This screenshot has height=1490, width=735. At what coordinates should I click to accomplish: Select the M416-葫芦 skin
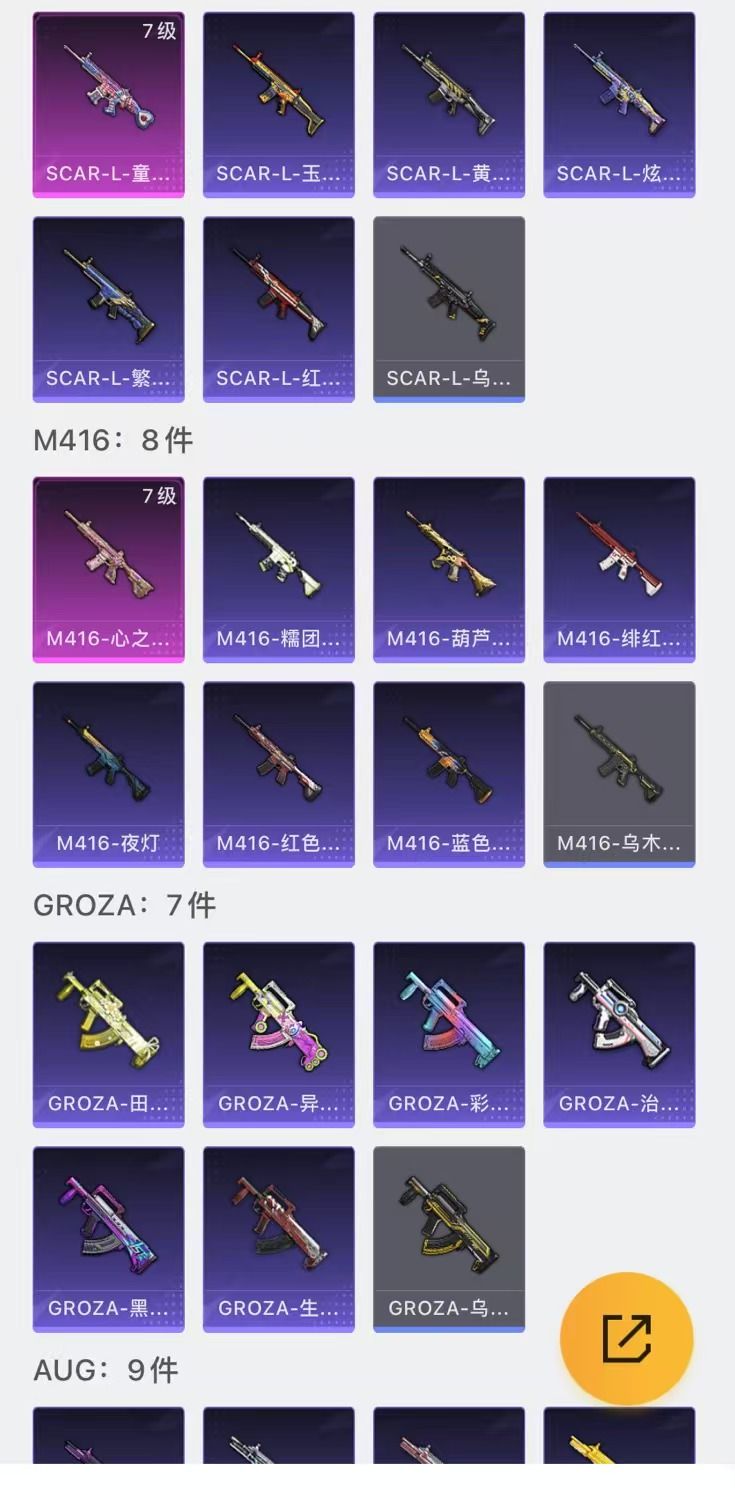click(x=449, y=569)
